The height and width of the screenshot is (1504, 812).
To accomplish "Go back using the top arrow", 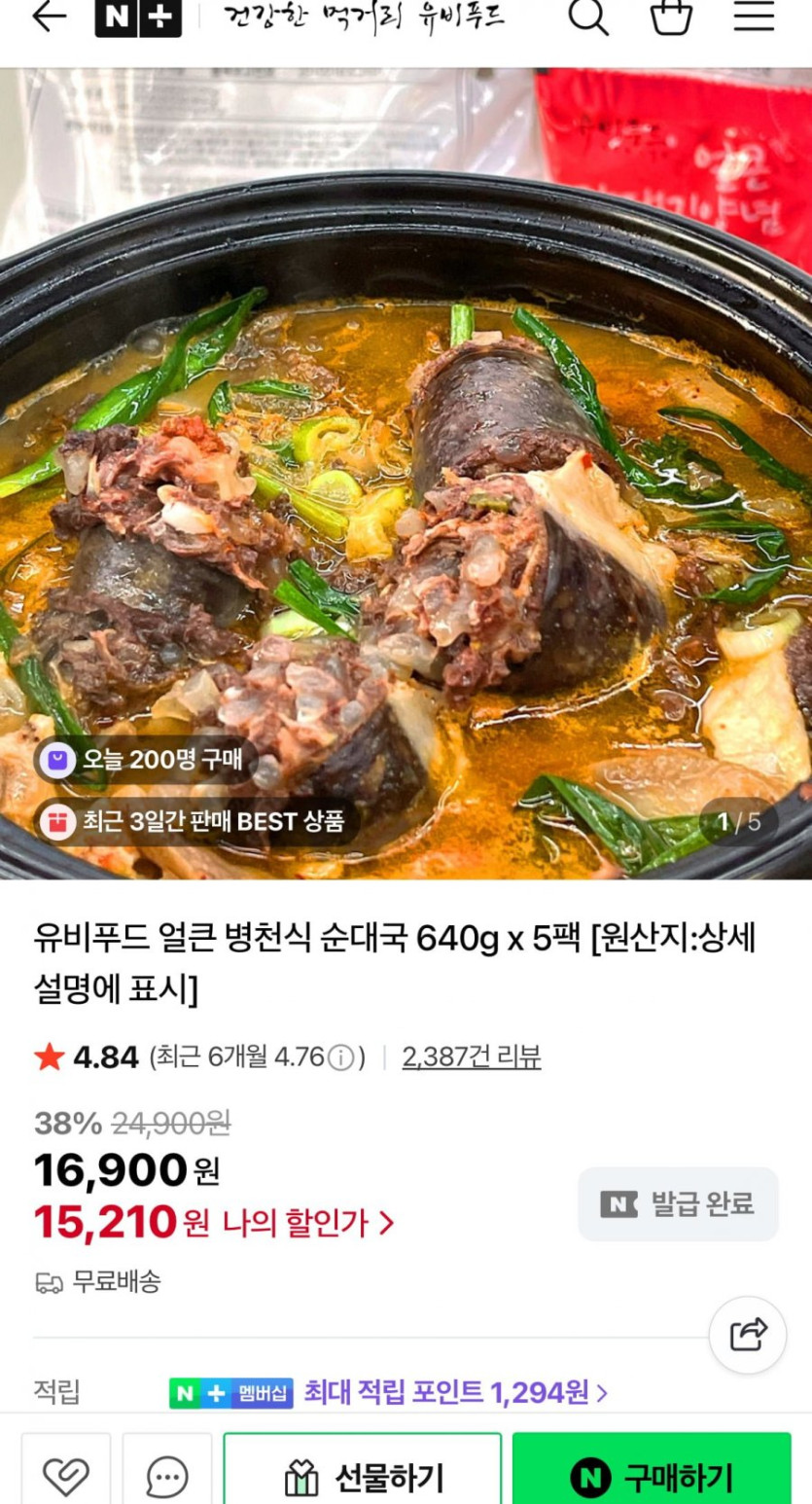I will 49,17.
